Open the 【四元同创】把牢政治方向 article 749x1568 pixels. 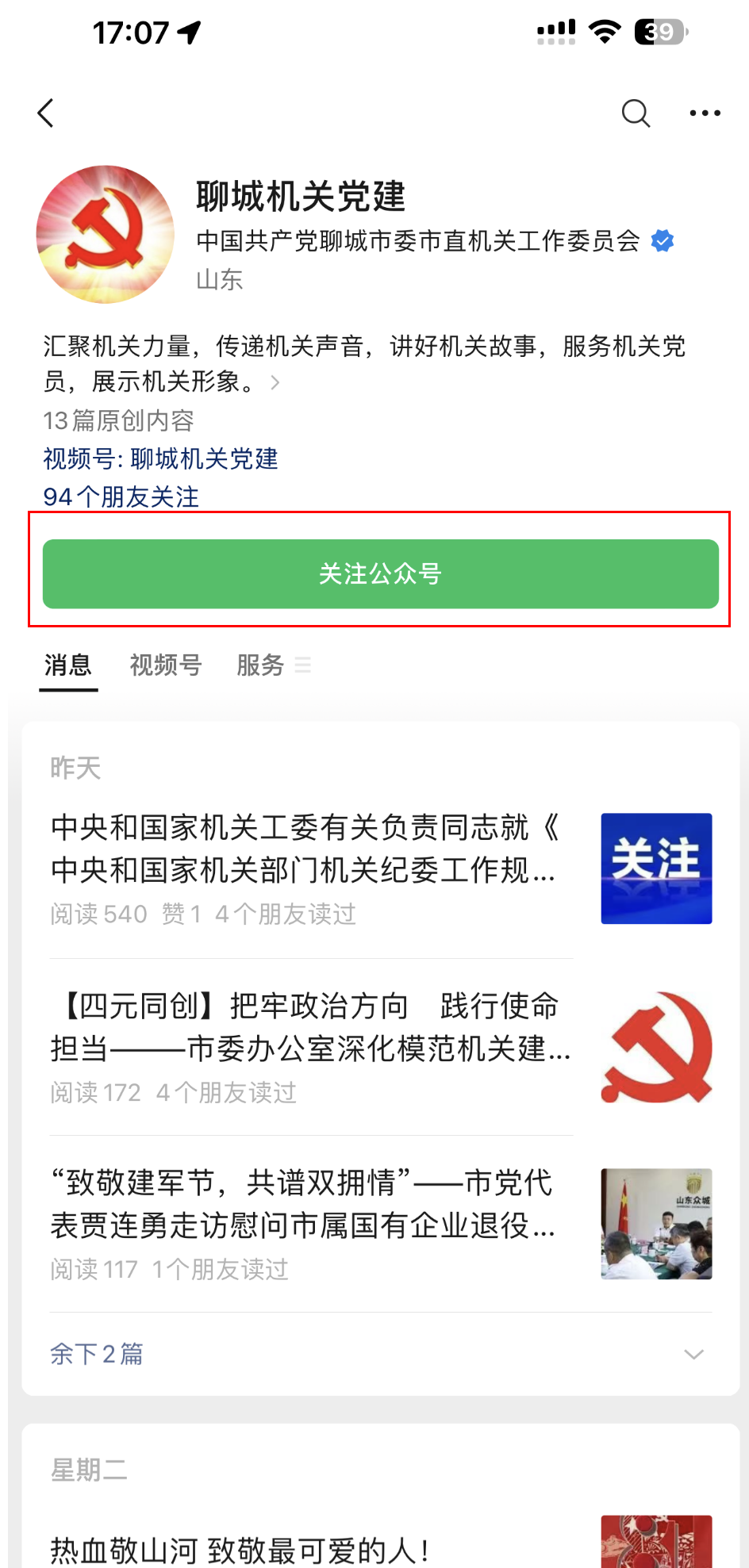coord(309,1027)
